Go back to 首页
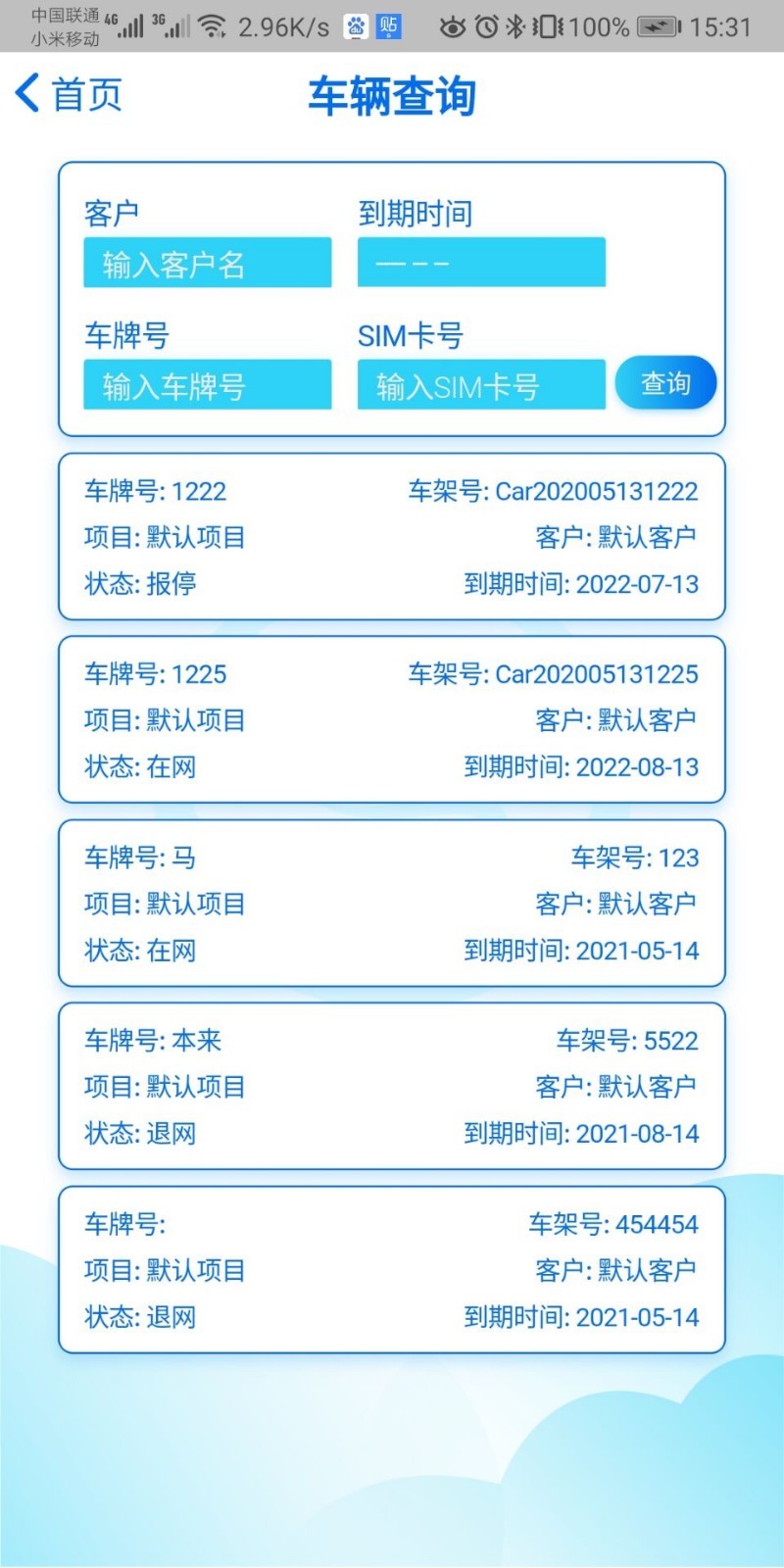The image size is (784, 1568). (x=69, y=95)
